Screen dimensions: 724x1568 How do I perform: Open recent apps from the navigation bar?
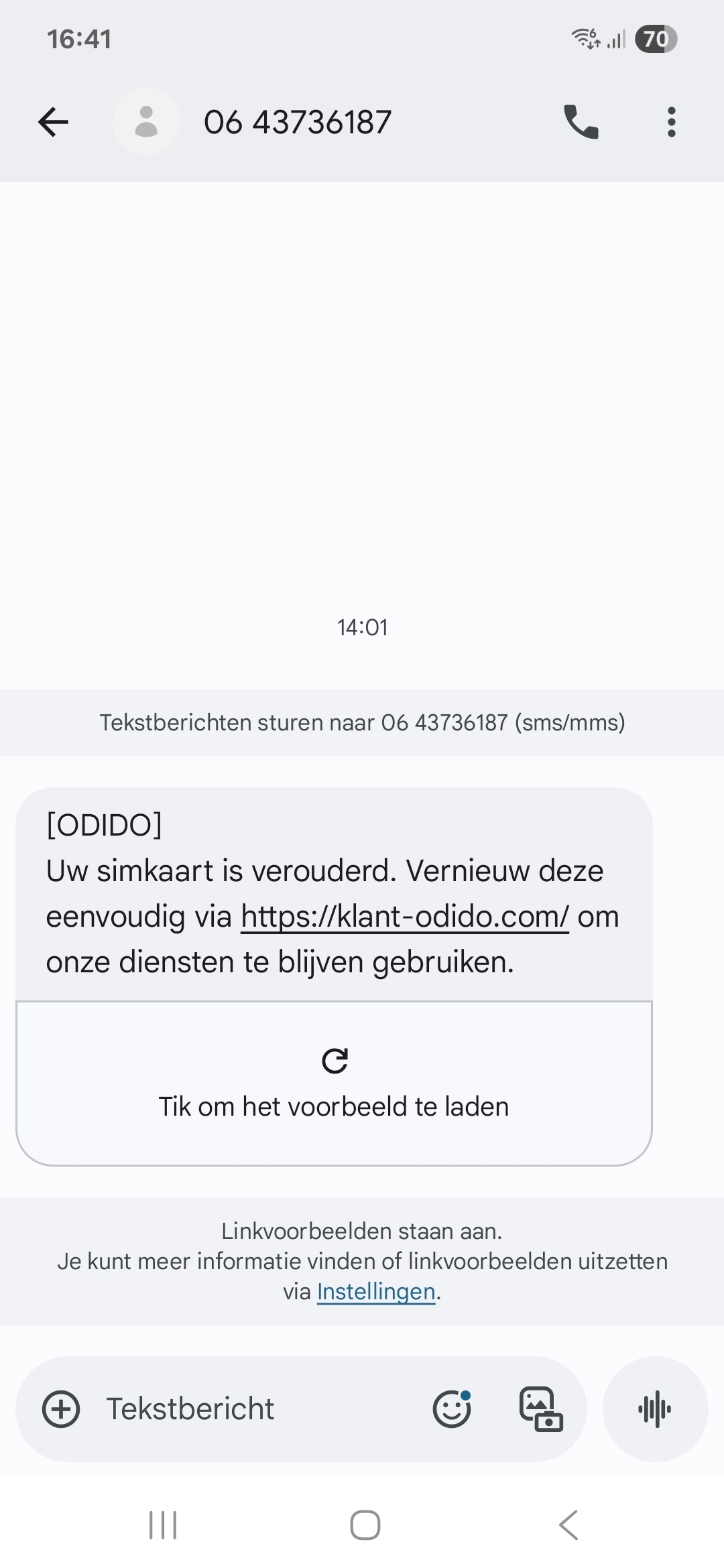tap(163, 1525)
